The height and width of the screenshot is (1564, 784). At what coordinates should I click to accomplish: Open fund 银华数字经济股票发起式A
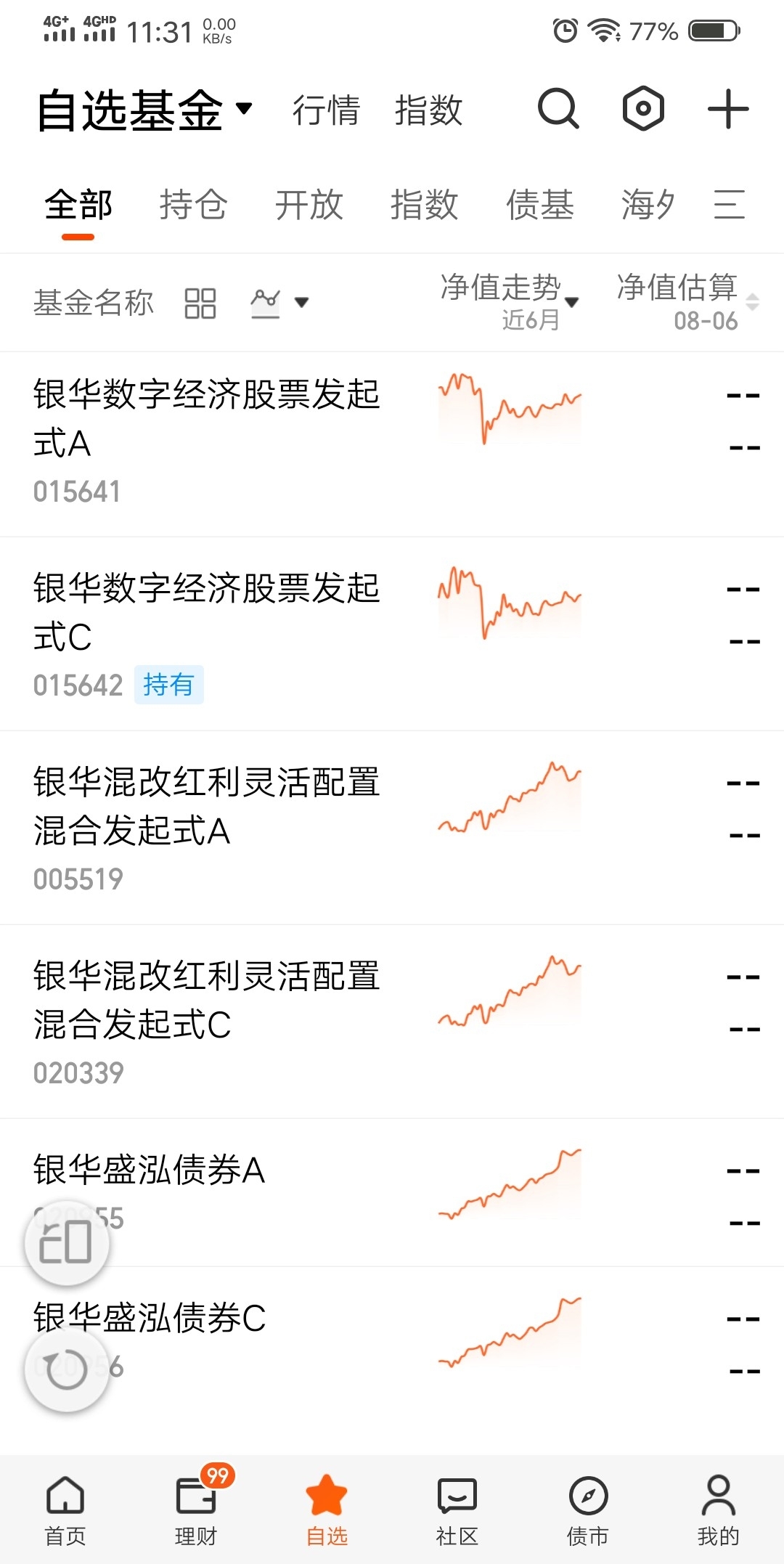[x=392, y=444]
